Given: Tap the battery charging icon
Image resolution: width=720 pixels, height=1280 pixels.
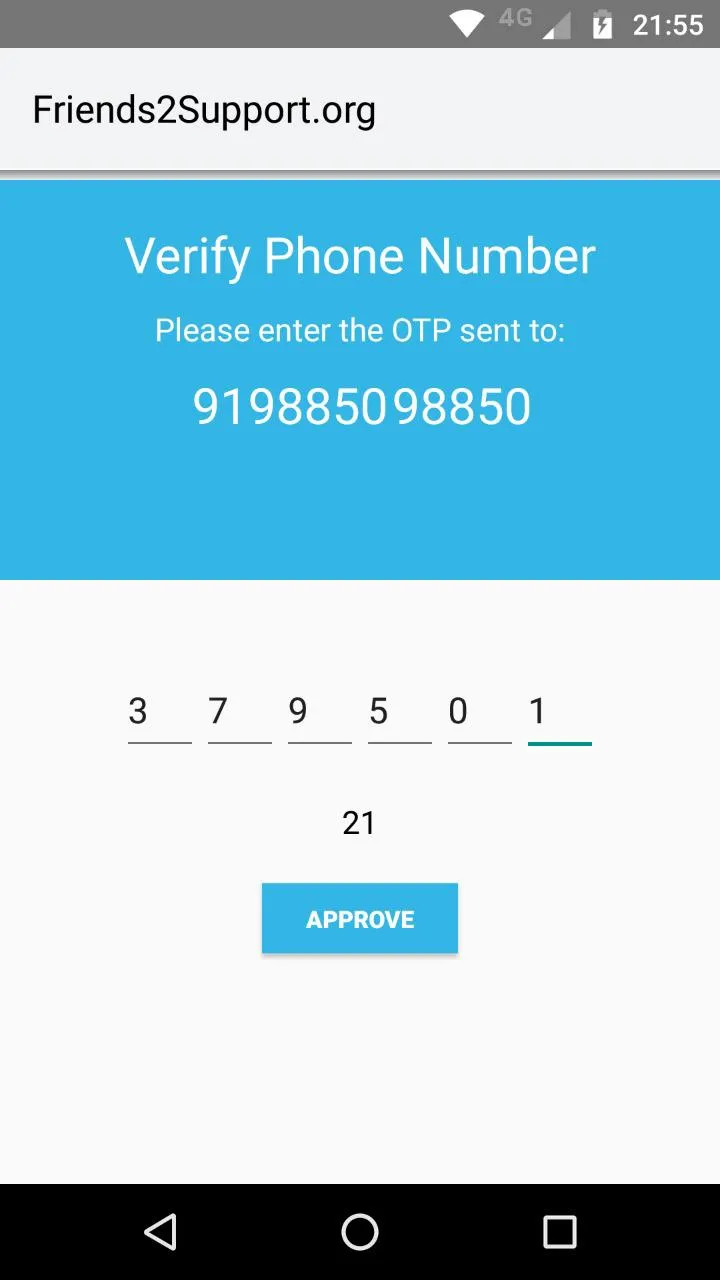Looking at the screenshot, I should pos(600,23).
